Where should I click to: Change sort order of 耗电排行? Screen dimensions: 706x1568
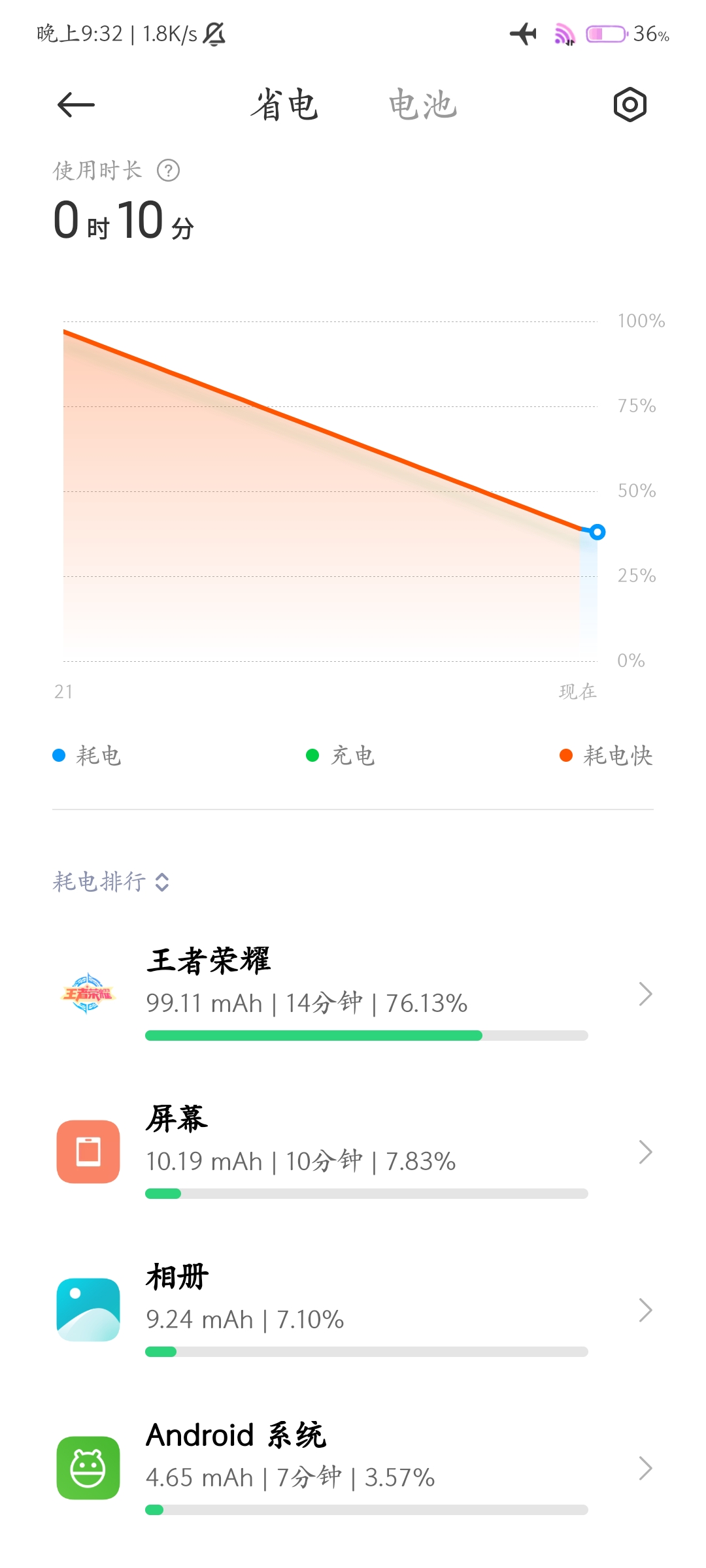[x=111, y=882]
